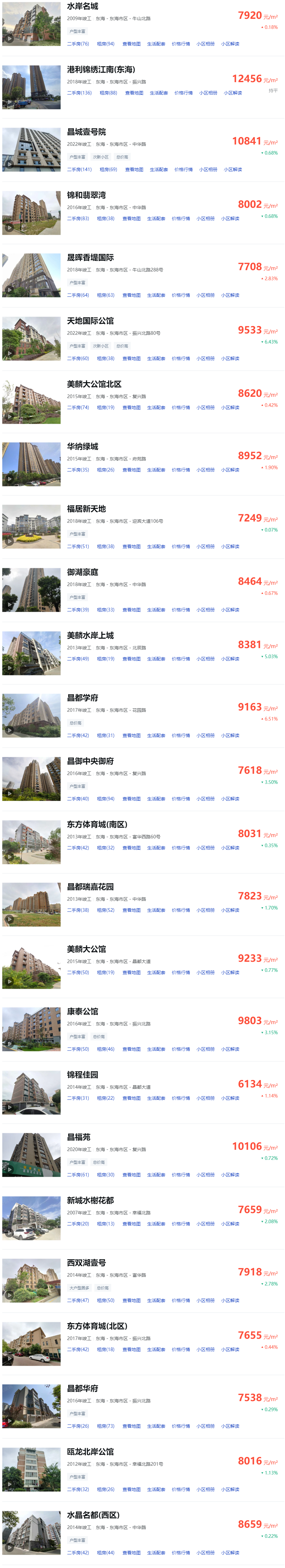The width and height of the screenshot is (285, 1568).
Task: Check 价格行情 for 天地国际公馆
Action: 181,358
